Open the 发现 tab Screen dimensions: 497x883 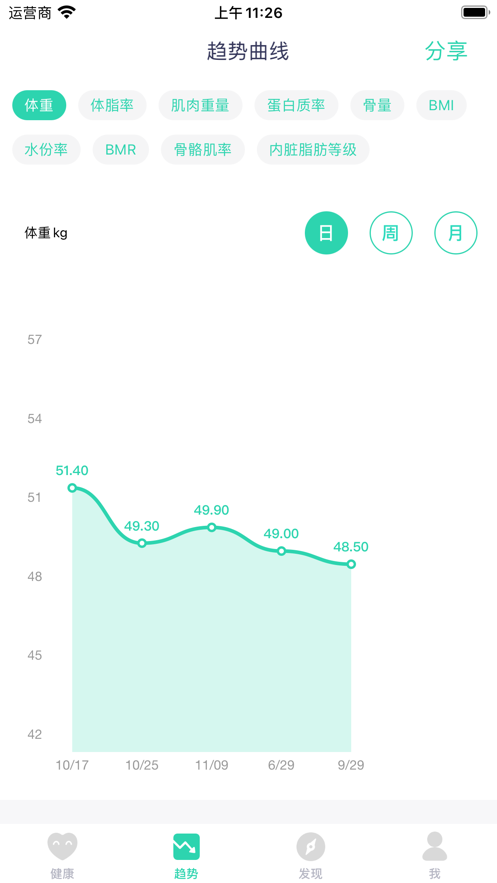[311, 855]
